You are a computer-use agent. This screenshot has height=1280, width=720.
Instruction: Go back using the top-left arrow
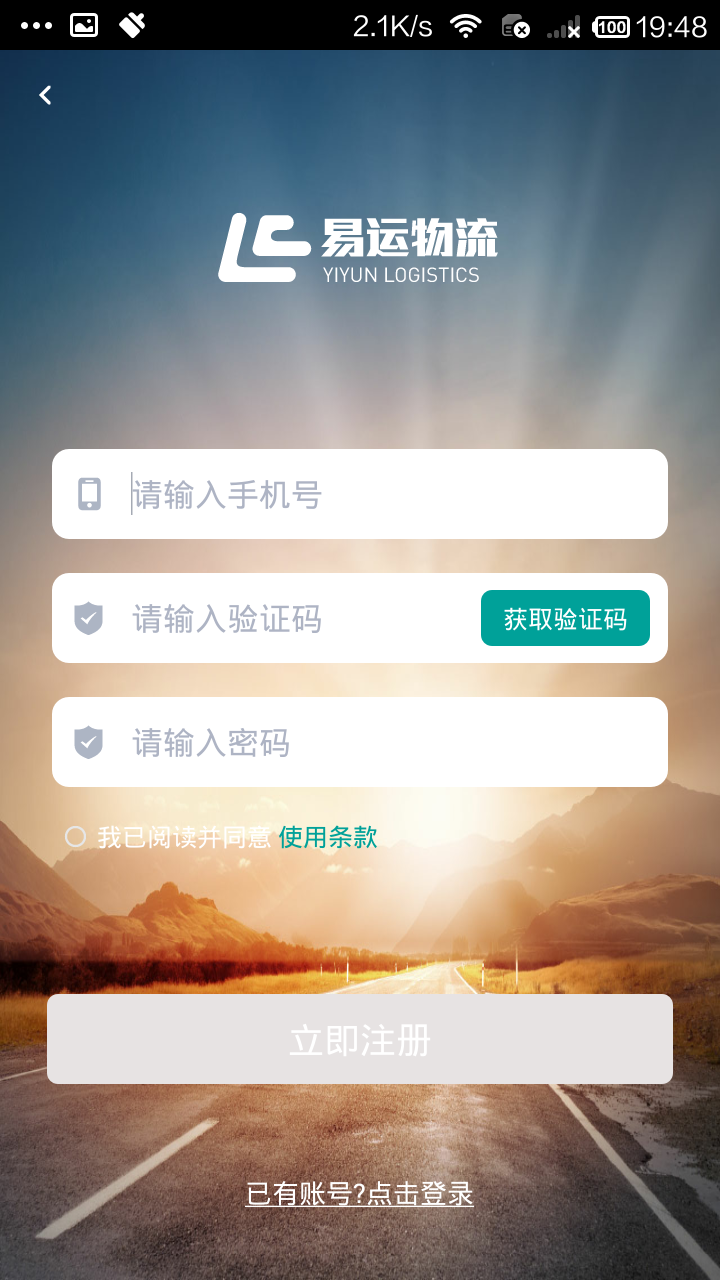point(45,95)
